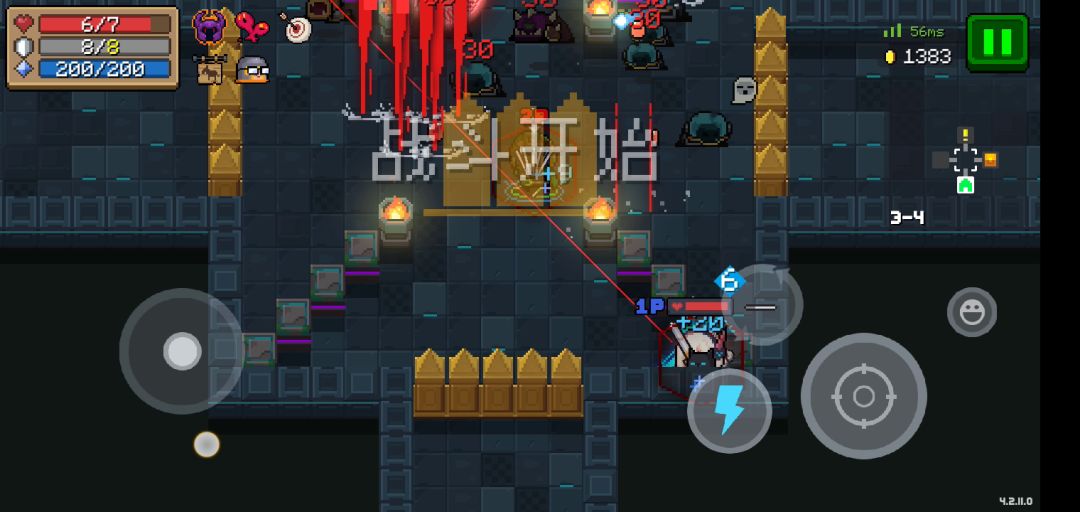This screenshot has height=512, width=1080.
Task: Activate the lightning skill button
Action: point(730,410)
